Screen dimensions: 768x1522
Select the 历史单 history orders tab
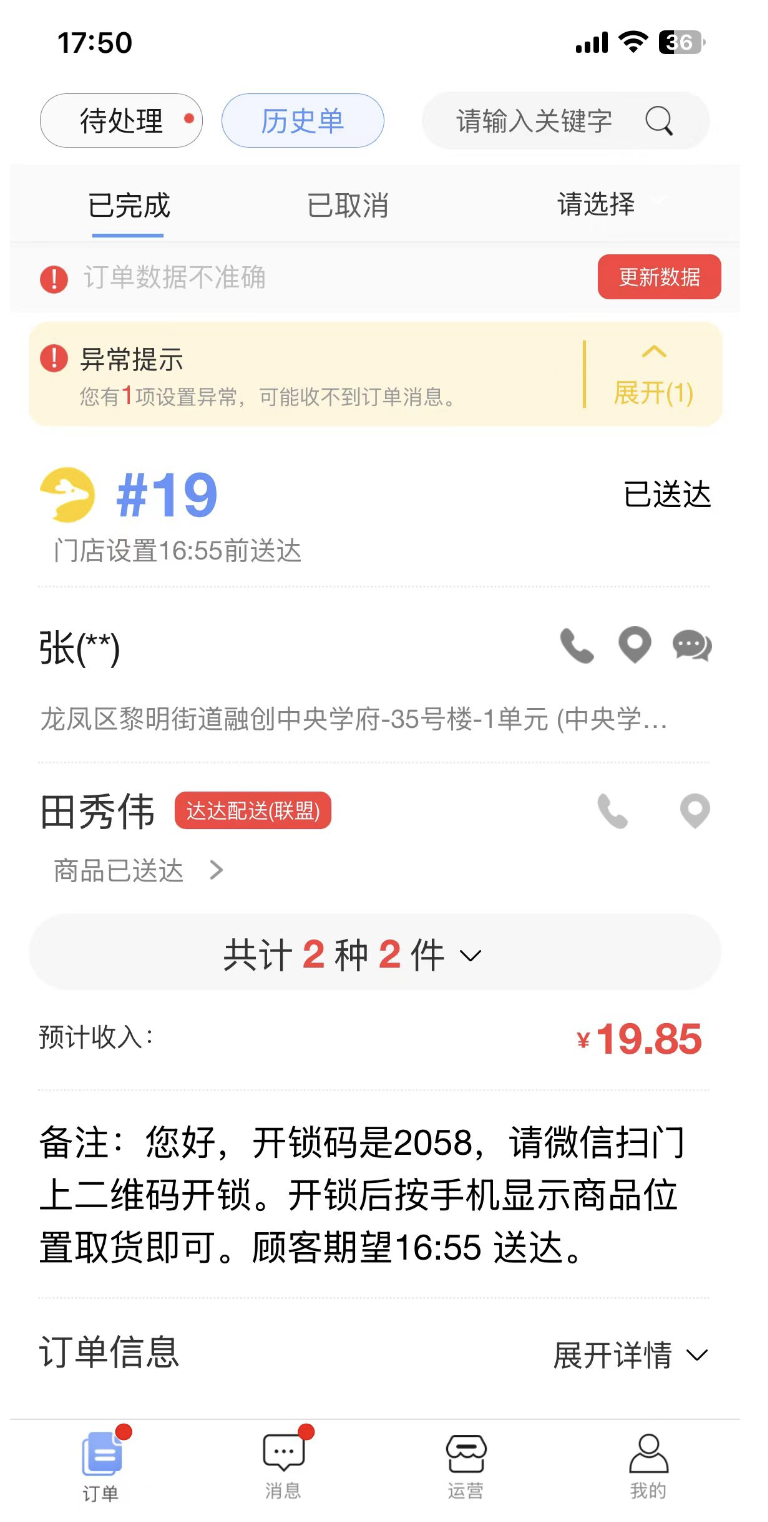click(302, 121)
